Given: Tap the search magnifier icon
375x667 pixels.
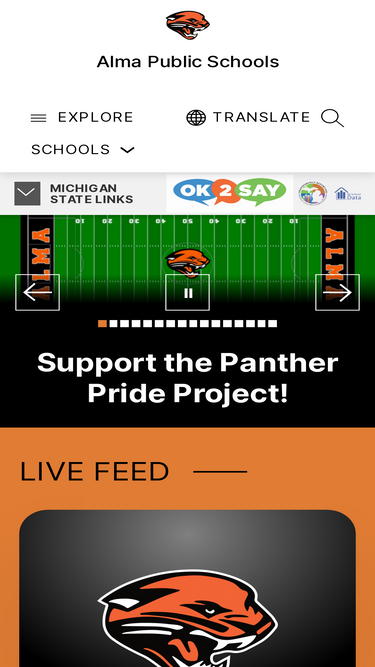Looking at the screenshot, I should [332, 118].
